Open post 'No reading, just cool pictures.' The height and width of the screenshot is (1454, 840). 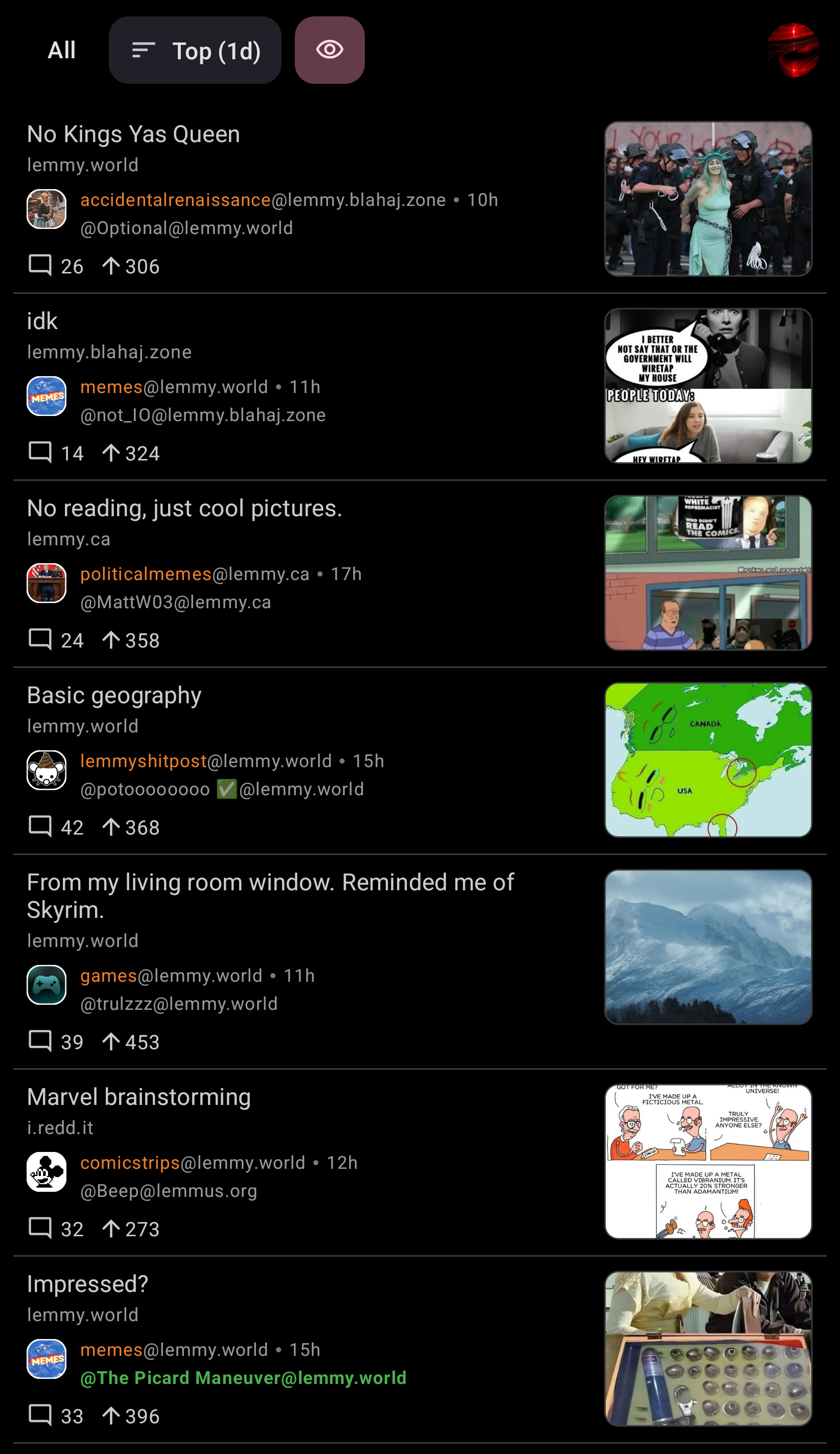184,509
